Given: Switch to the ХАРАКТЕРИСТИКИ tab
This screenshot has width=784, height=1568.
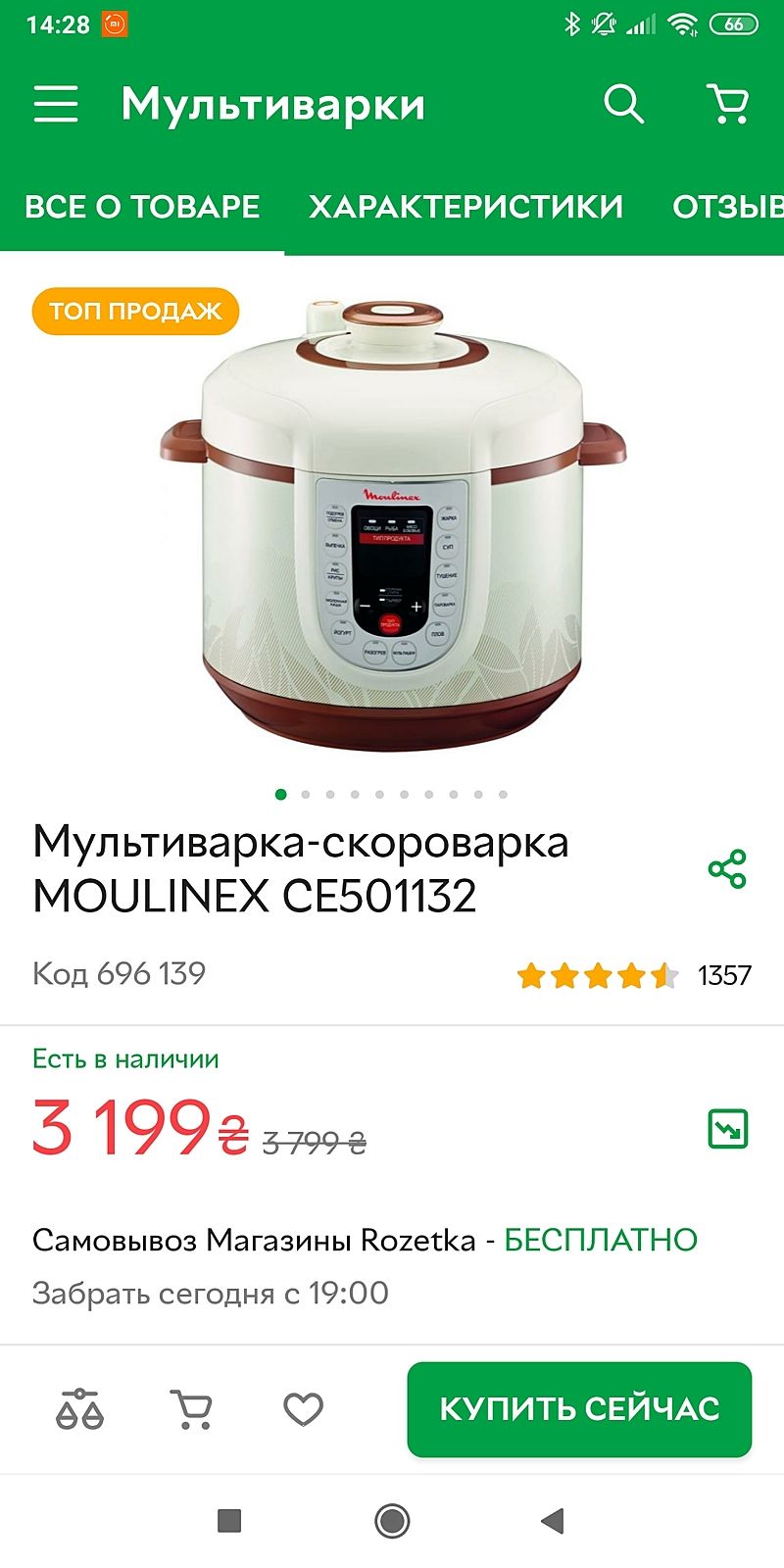Looking at the screenshot, I should coord(465,207).
